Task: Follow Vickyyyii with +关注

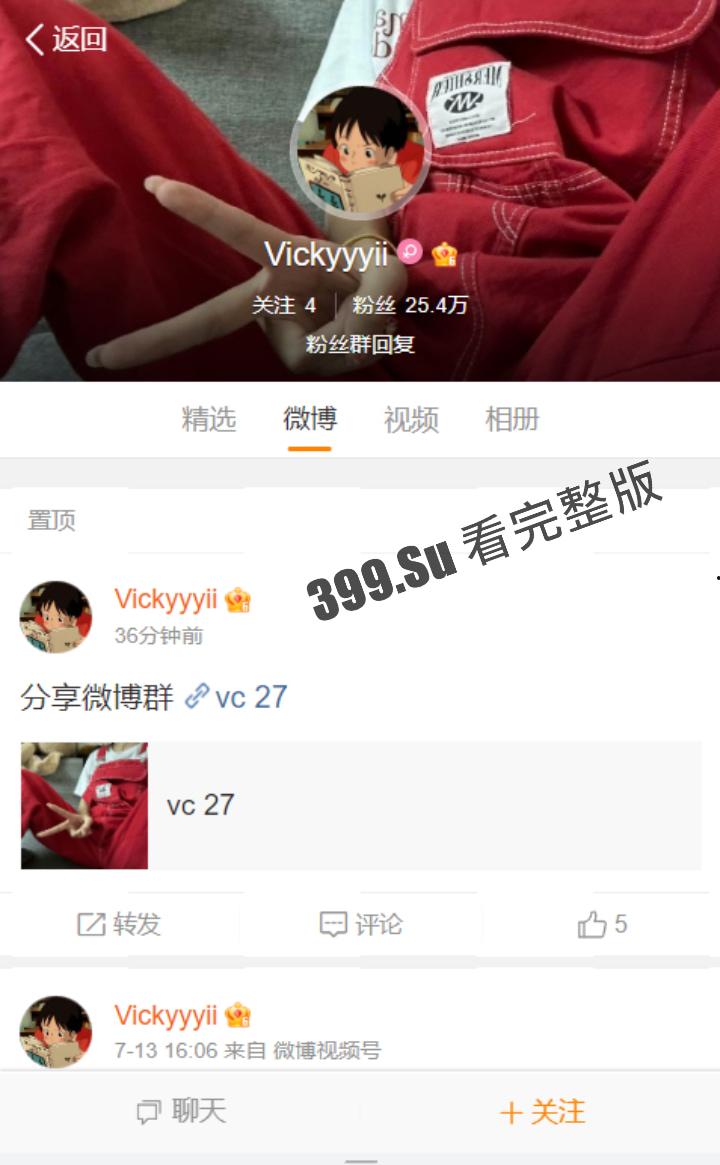Action: [541, 1111]
